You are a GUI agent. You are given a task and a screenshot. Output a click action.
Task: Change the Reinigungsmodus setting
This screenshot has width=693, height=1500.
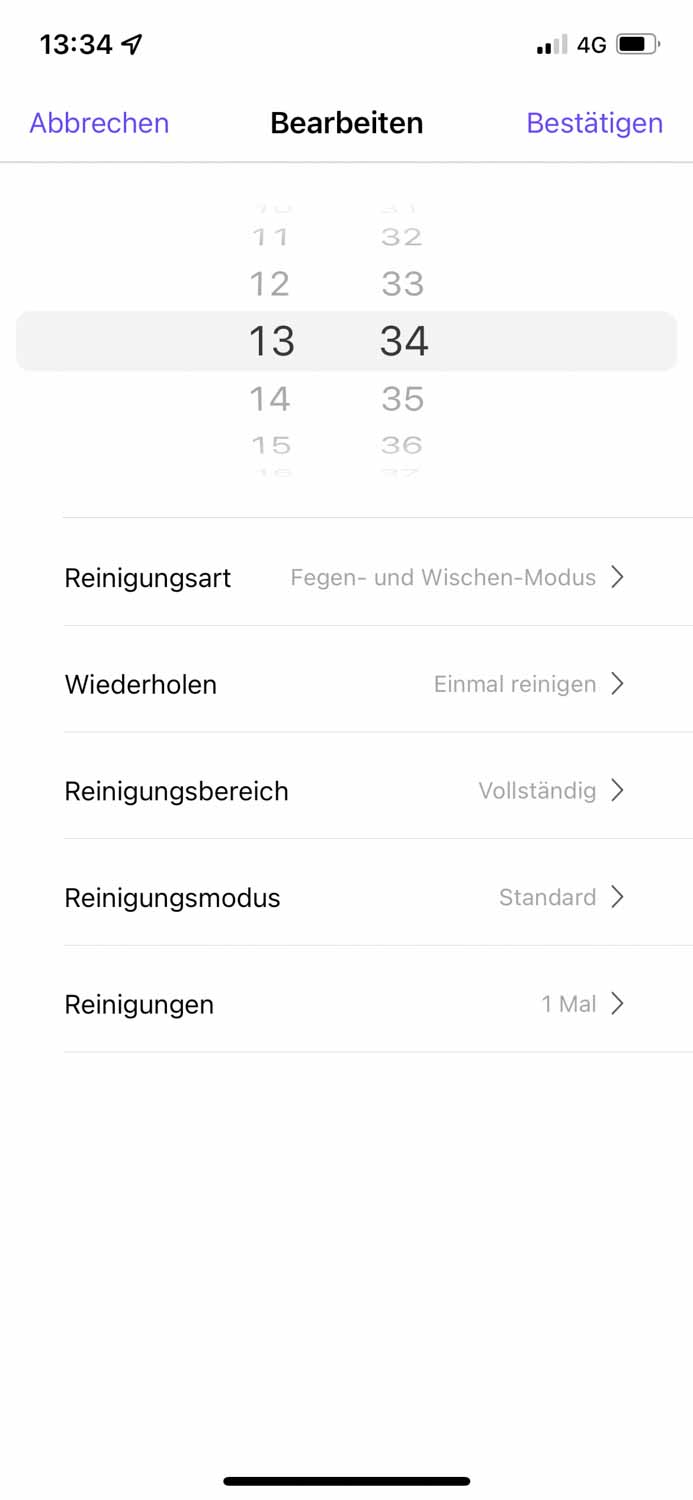pos(345,898)
